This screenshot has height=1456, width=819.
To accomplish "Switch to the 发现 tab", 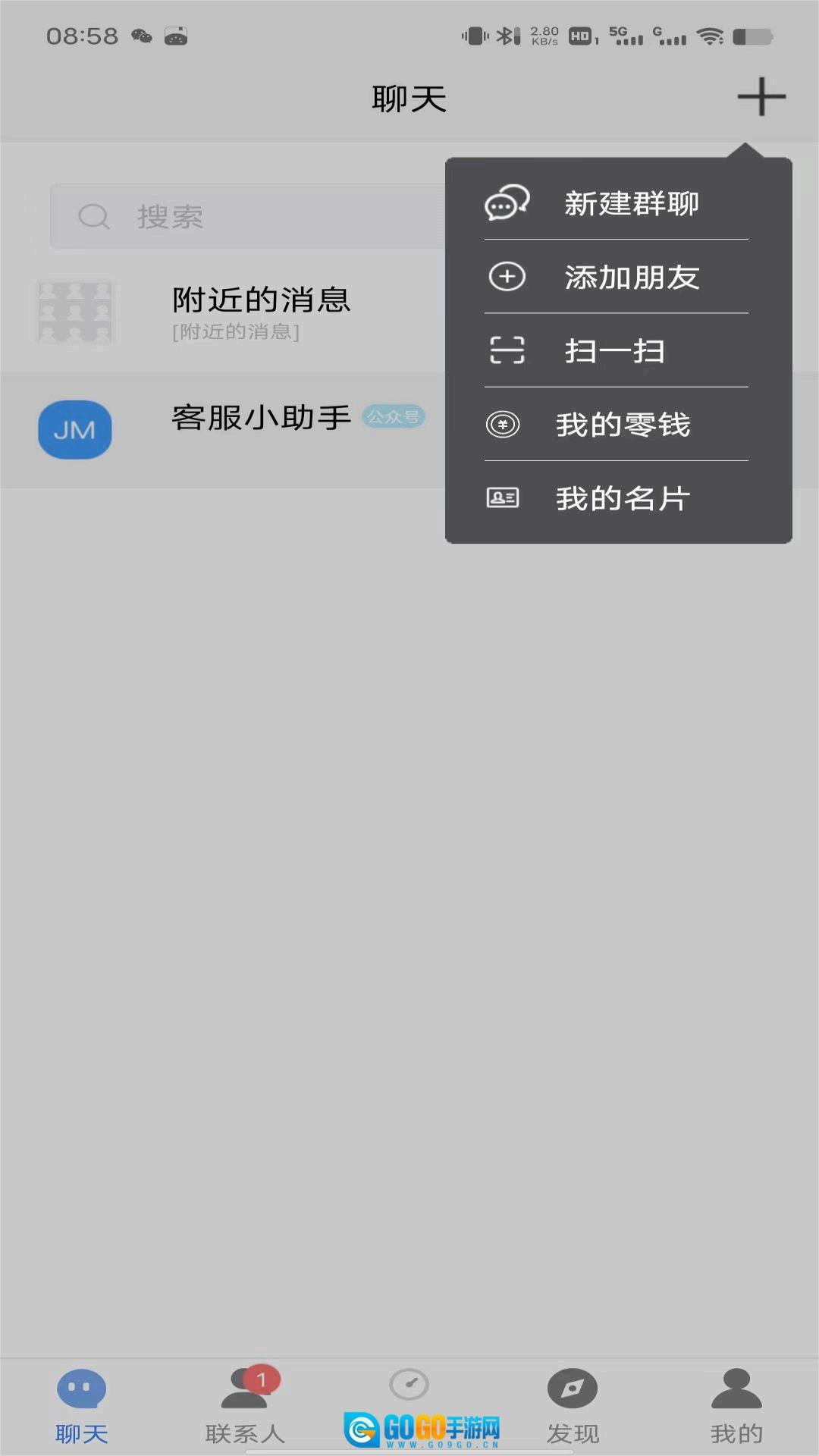I will (x=573, y=1406).
